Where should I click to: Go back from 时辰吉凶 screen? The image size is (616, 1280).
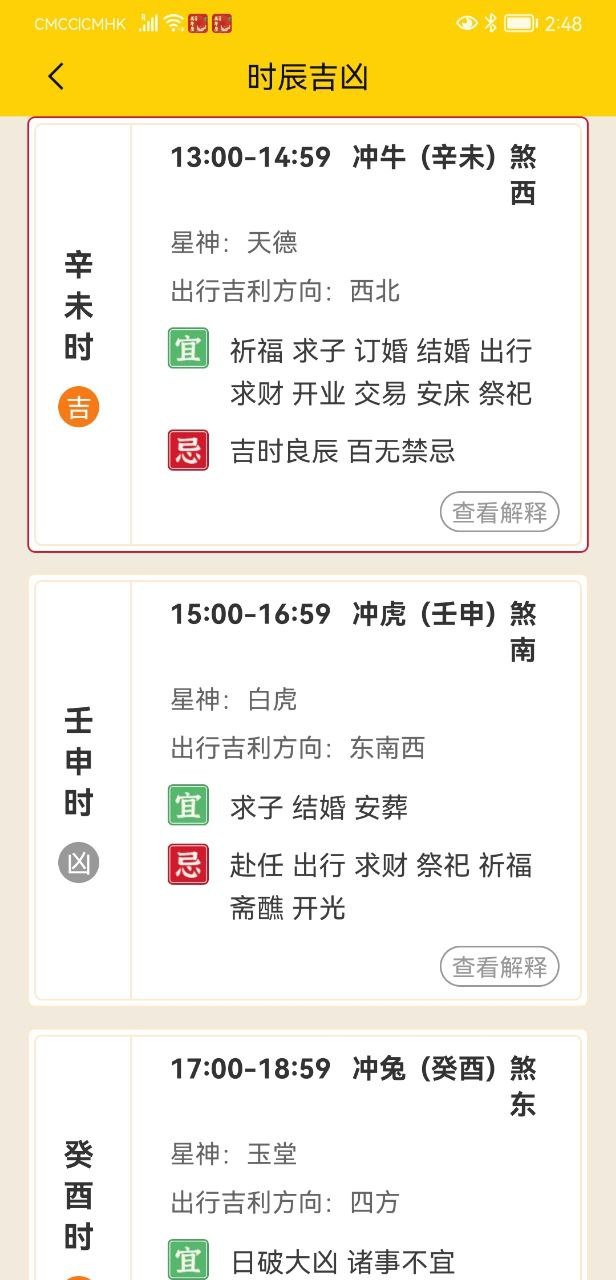click(56, 77)
